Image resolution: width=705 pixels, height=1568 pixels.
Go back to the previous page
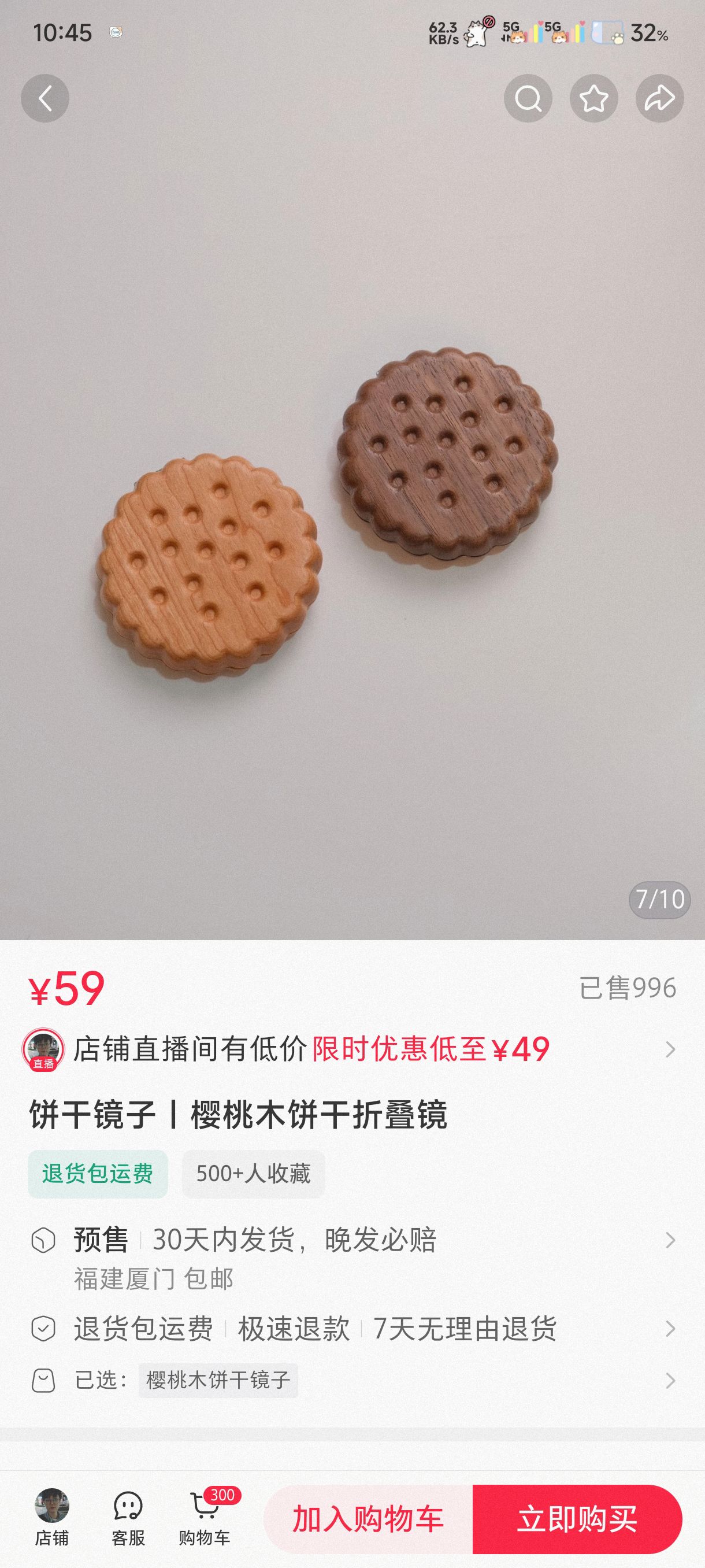click(45, 99)
